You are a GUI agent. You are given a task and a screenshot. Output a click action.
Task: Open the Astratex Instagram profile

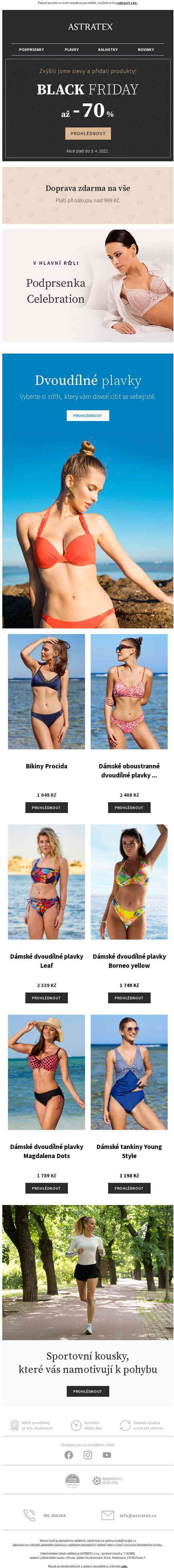pyautogui.click(x=88, y=1455)
